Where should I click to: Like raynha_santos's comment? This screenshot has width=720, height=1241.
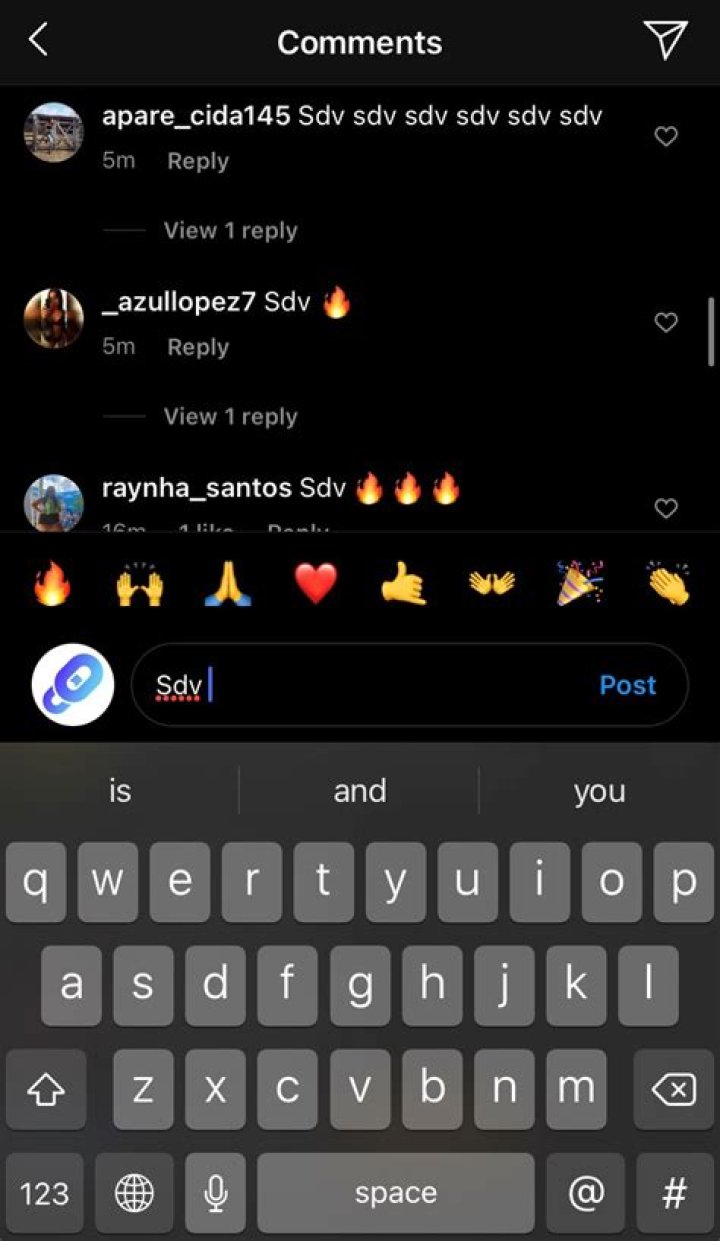666,509
